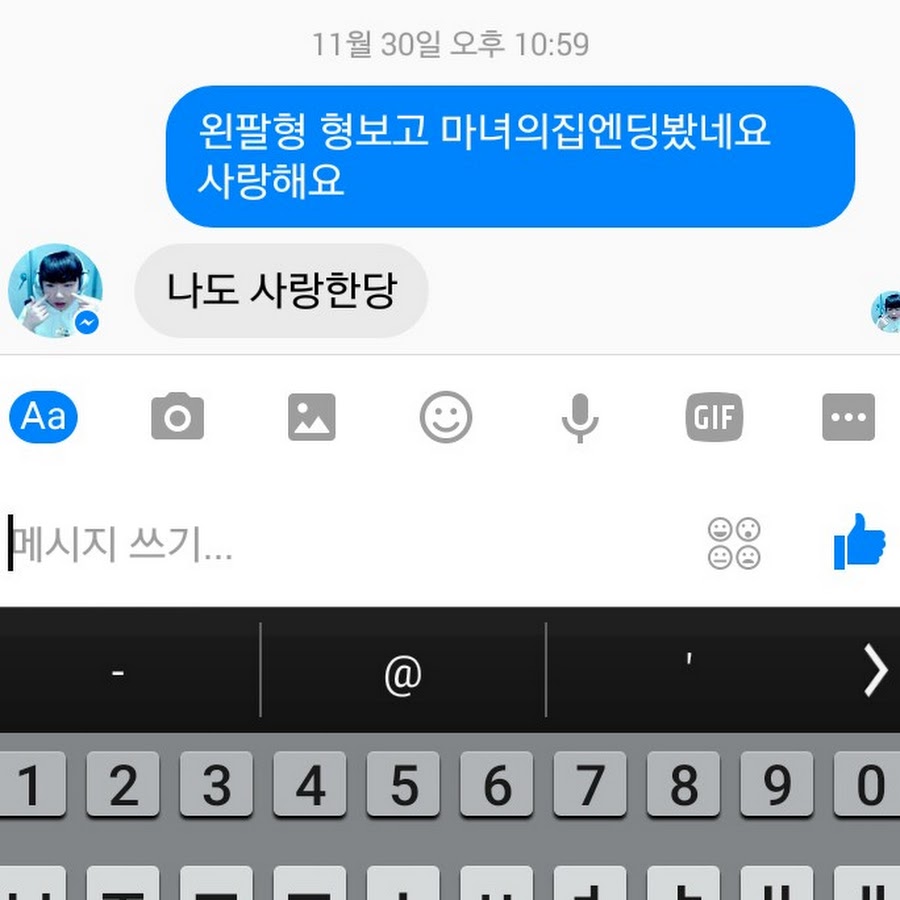This screenshot has height=900, width=900.
Task: Insert the hyphen suggestion
Action: click(118, 675)
